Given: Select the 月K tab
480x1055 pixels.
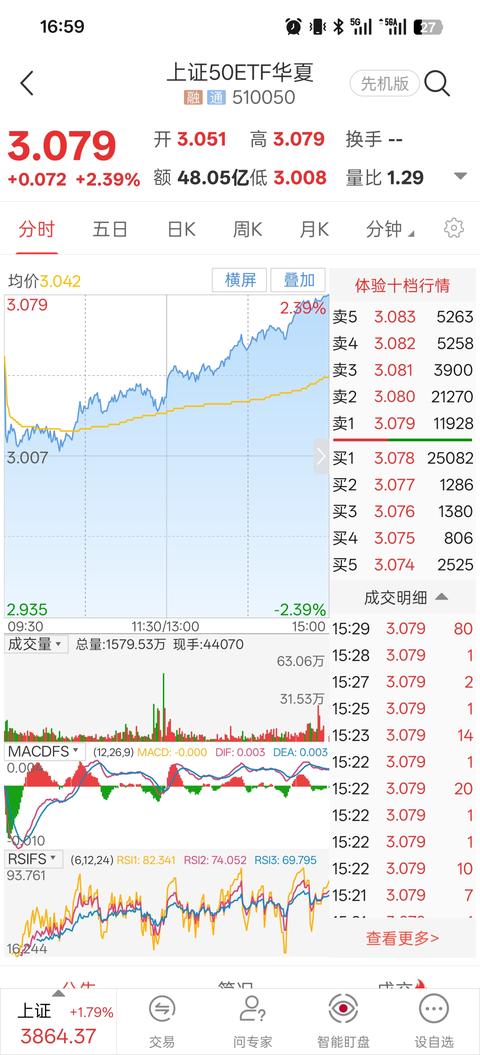Looking at the screenshot, I should [314, 229].
